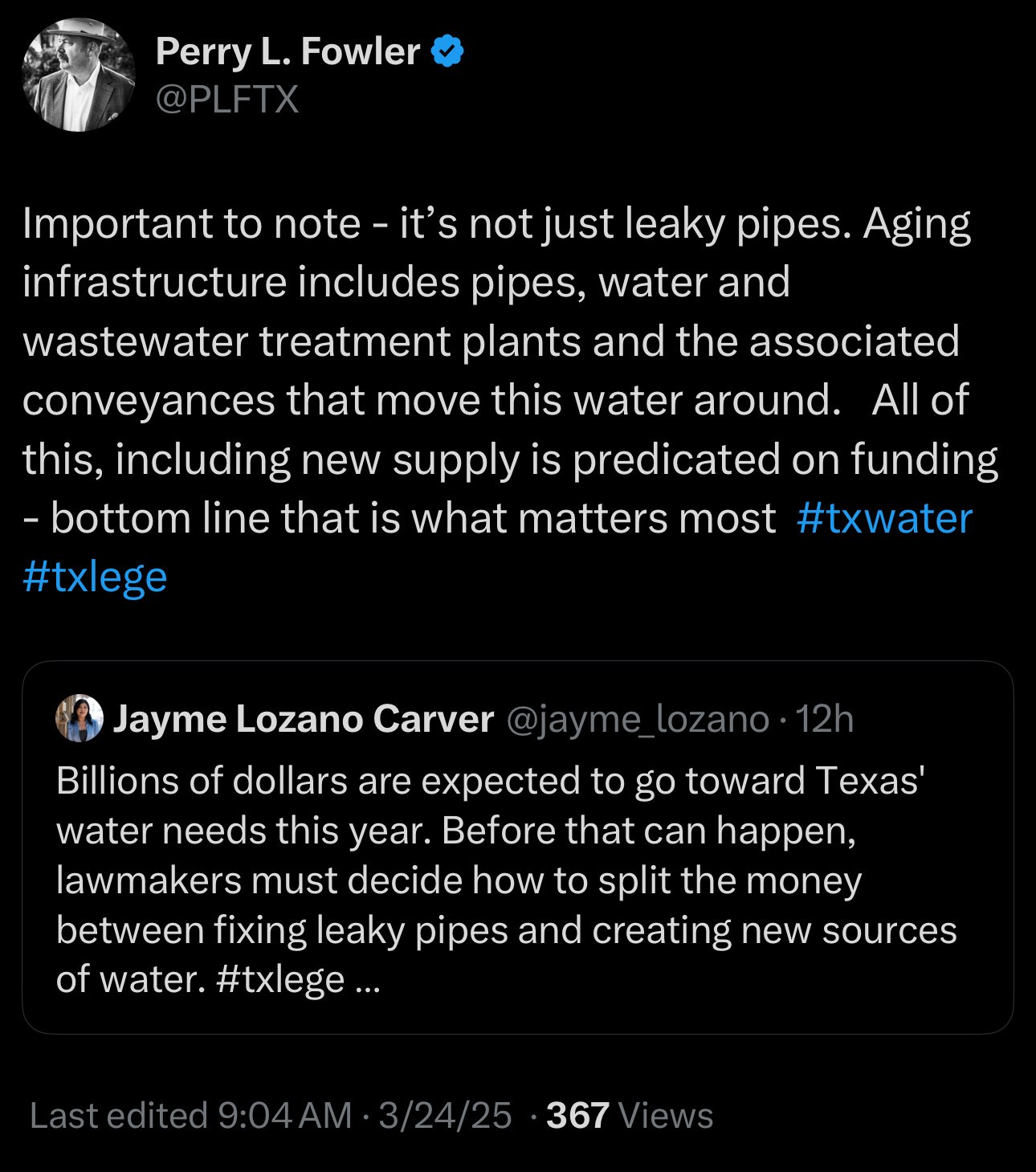
Task: View Perry L. Fowler's profile name
Action: click(288, 52)
